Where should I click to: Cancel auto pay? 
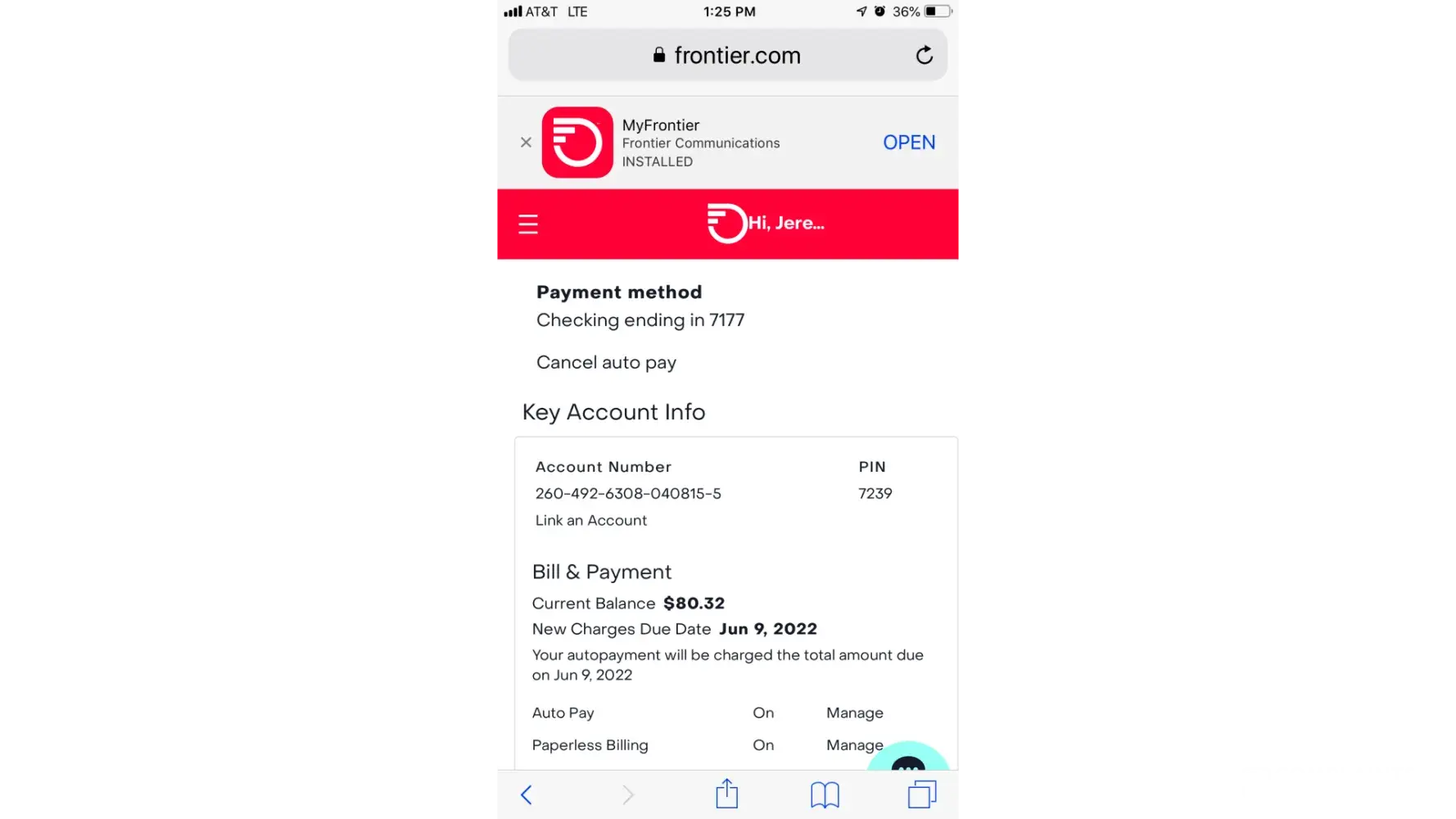(606, 363)
